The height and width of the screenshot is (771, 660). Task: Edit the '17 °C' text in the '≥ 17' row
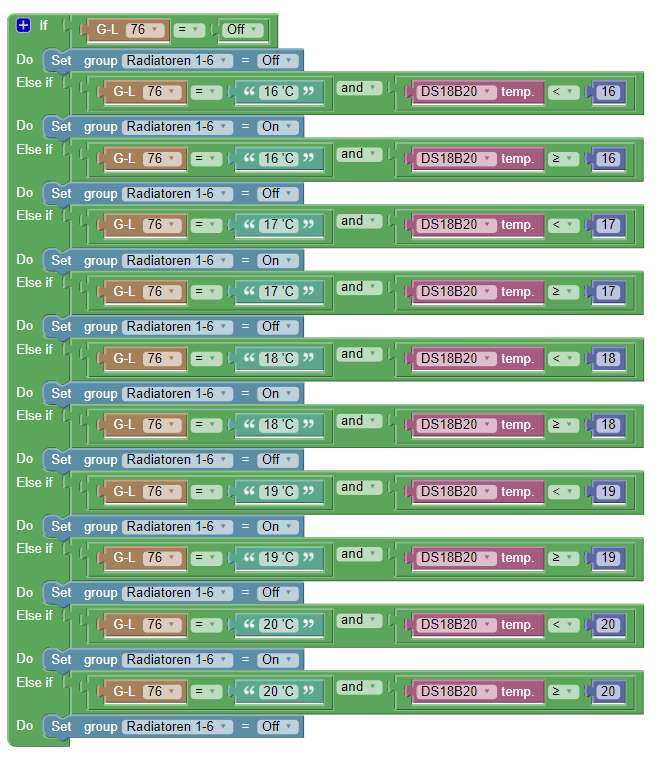pos(278,292)
